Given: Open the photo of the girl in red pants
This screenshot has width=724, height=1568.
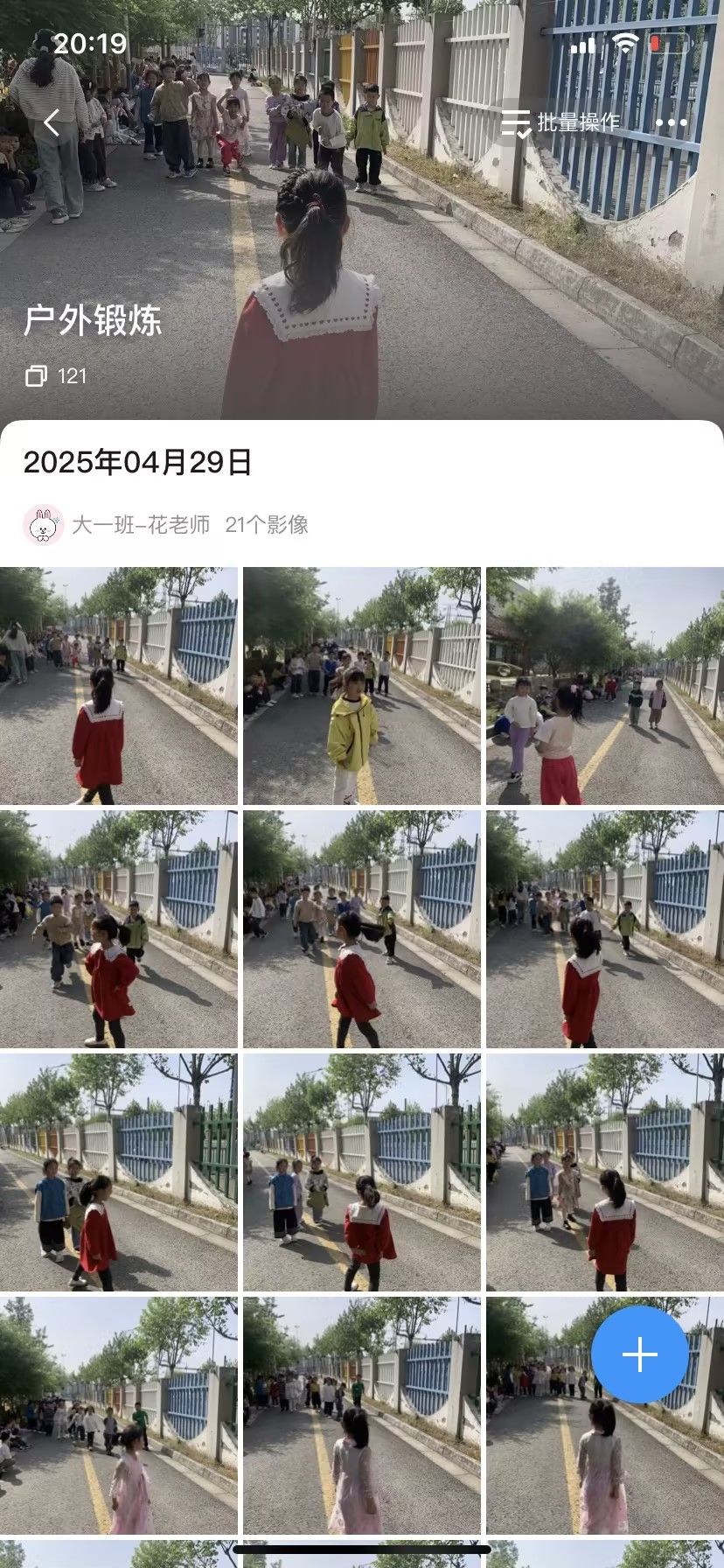Looking at the screenshot, I should [604, 686].
